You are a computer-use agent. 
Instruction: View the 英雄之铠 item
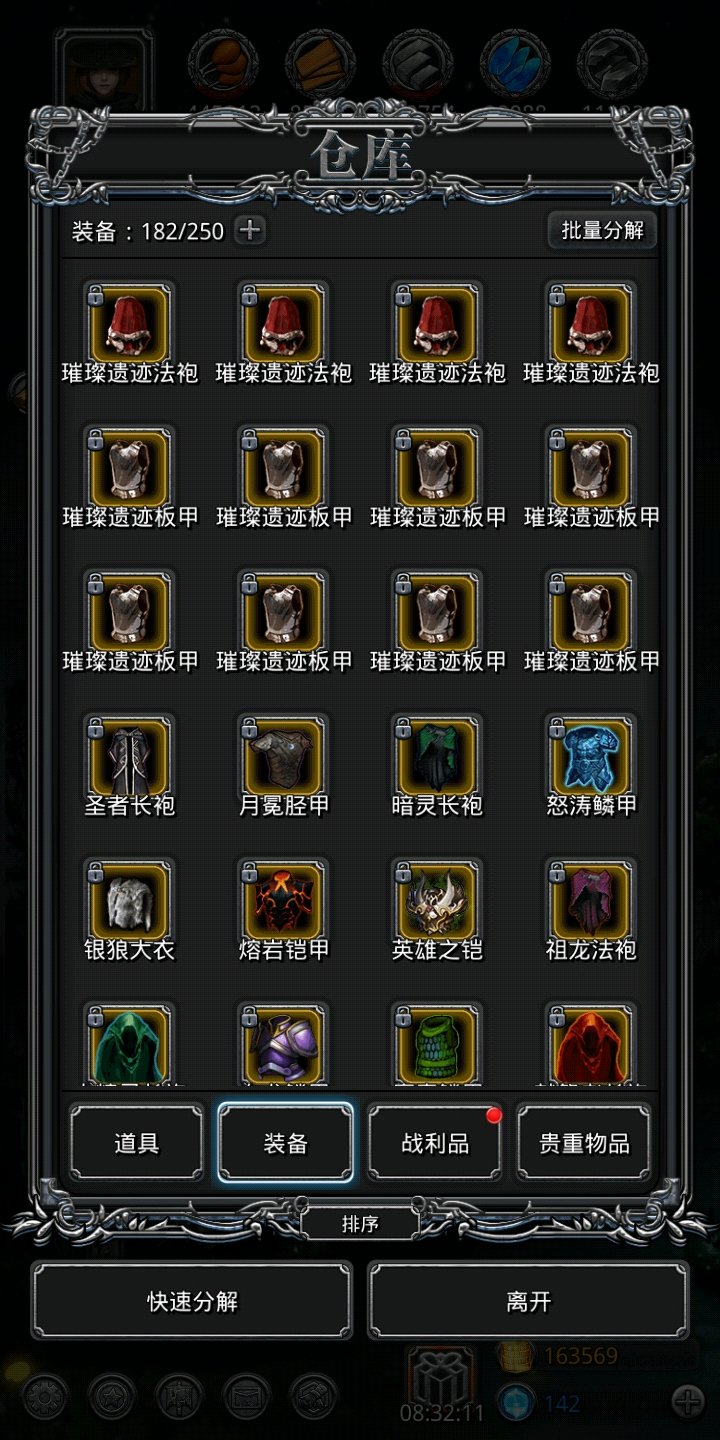pos(437,910)
